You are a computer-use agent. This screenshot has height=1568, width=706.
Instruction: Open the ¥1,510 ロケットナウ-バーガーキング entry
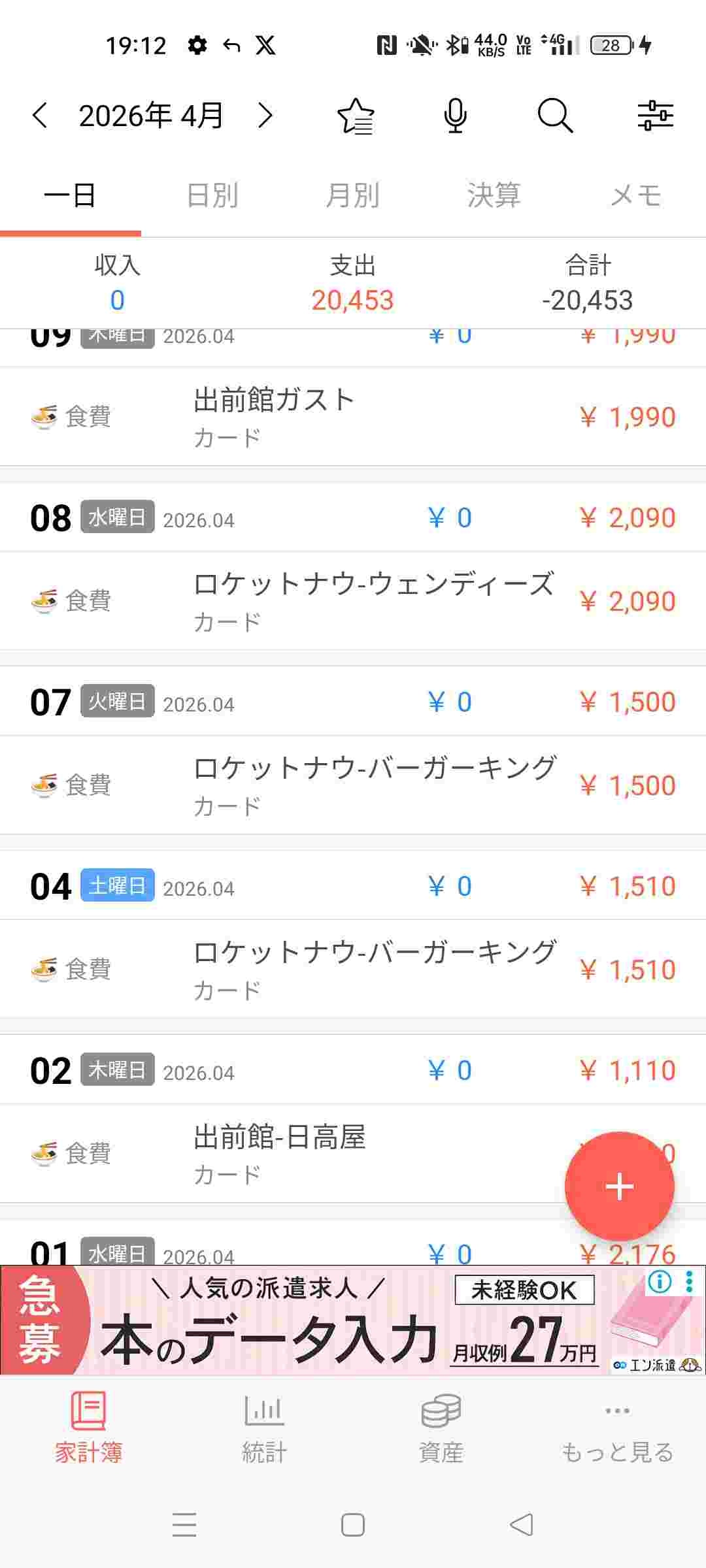(353, 969)
